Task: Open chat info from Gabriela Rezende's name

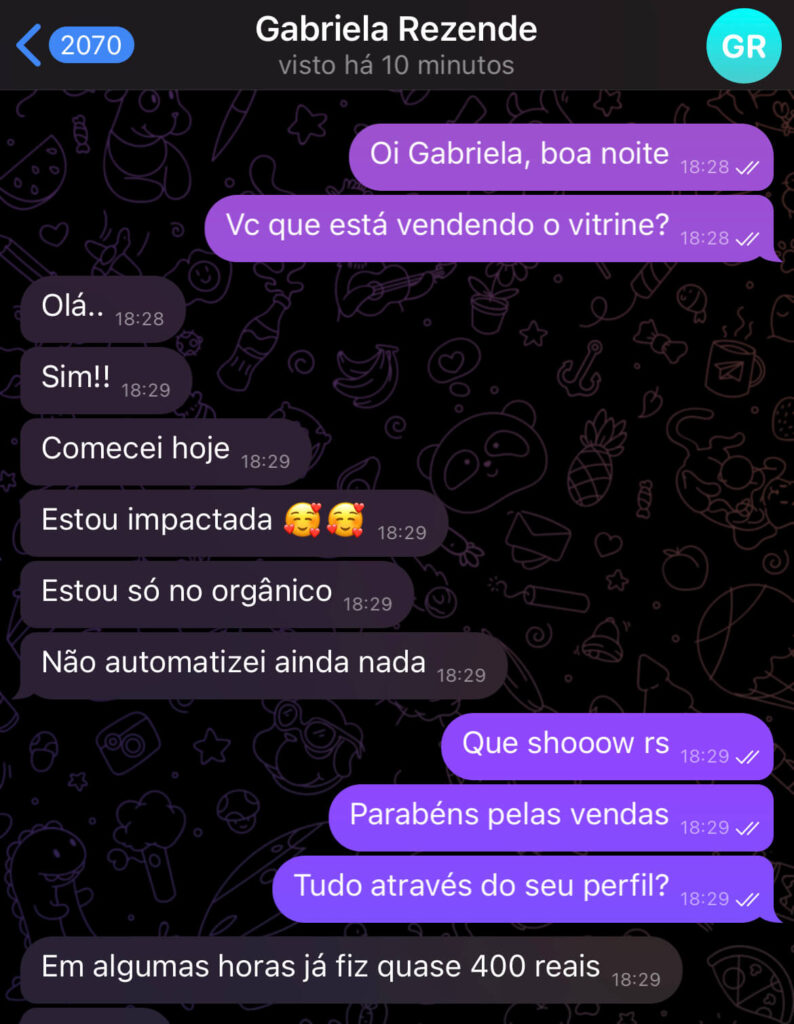Action: pyautogui.click(x=396, y=30)
